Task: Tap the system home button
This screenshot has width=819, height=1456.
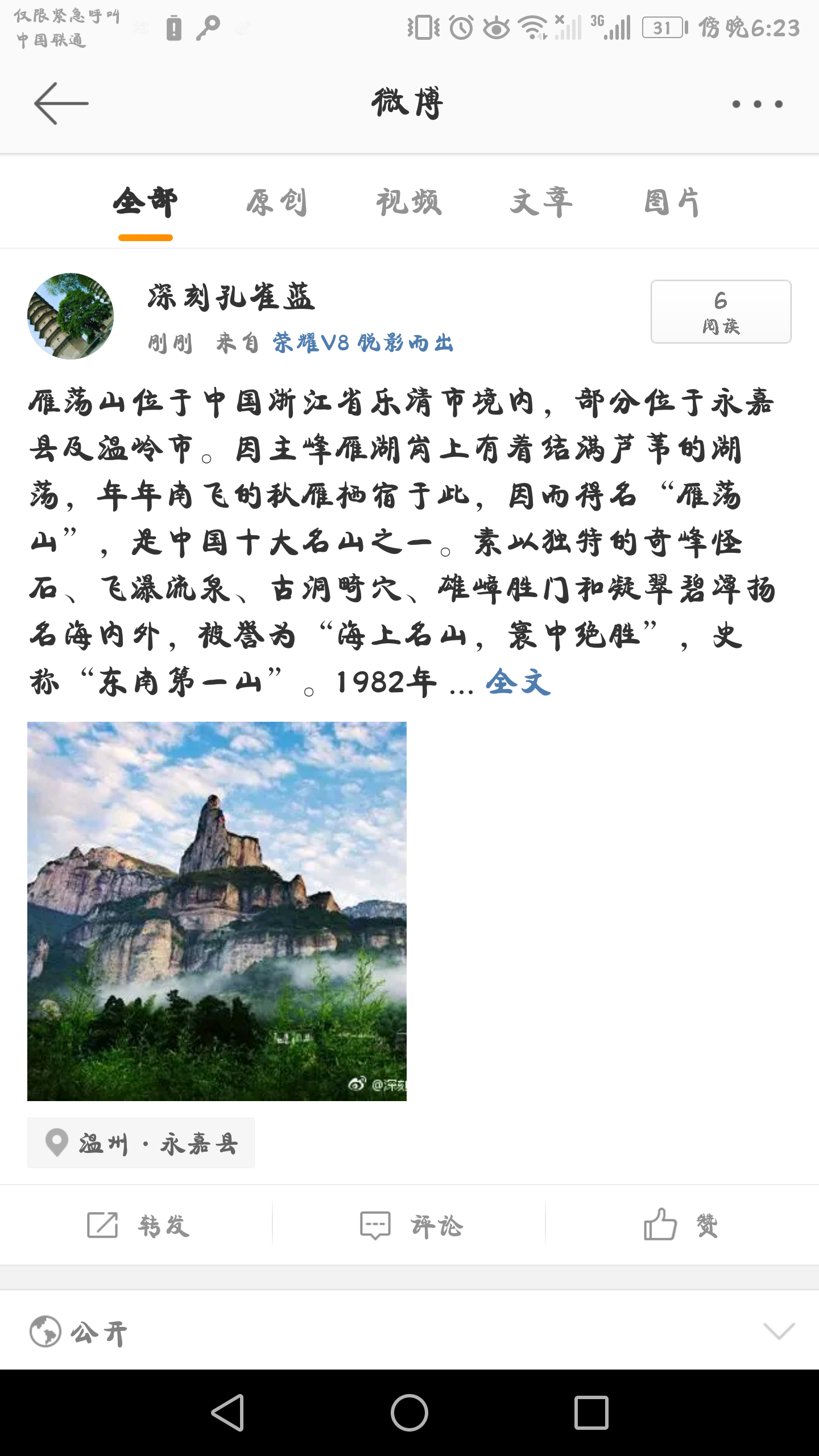Action: pyautogui.click(x=409, y=1413)
